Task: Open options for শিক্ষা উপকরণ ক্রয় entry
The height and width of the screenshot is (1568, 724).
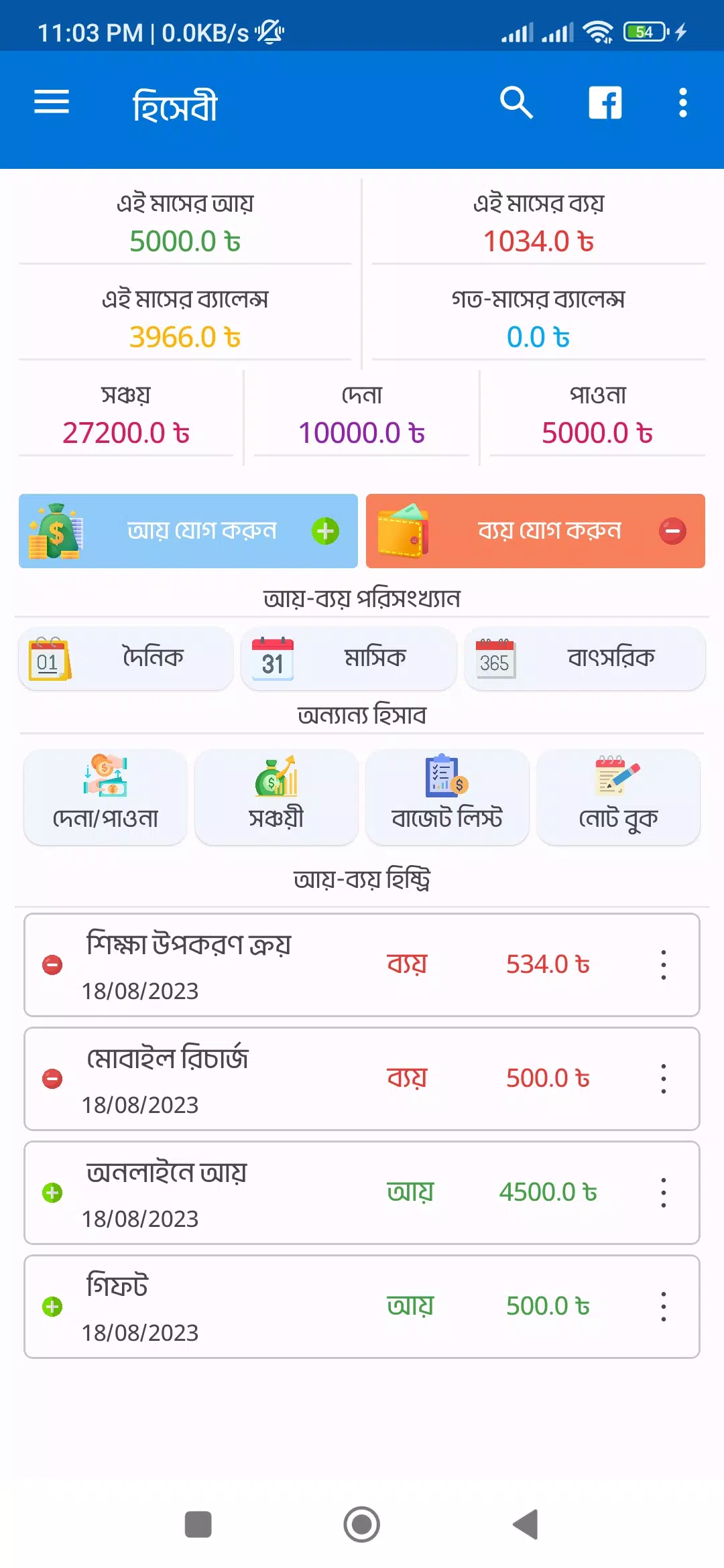Action: [664, 965]
